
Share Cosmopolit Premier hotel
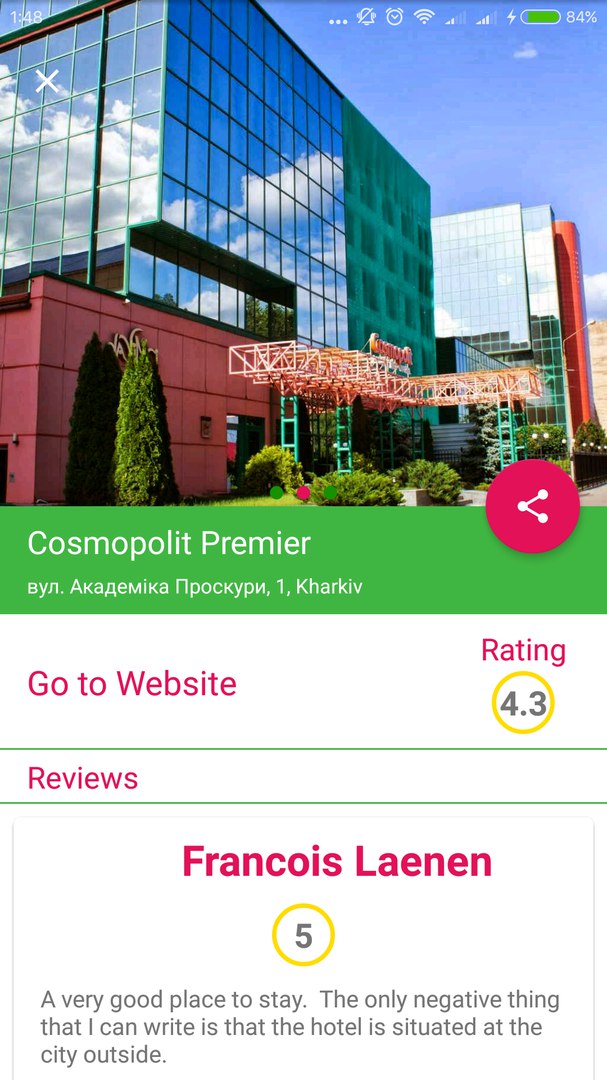pyautogui.click(x=532, y=506)
